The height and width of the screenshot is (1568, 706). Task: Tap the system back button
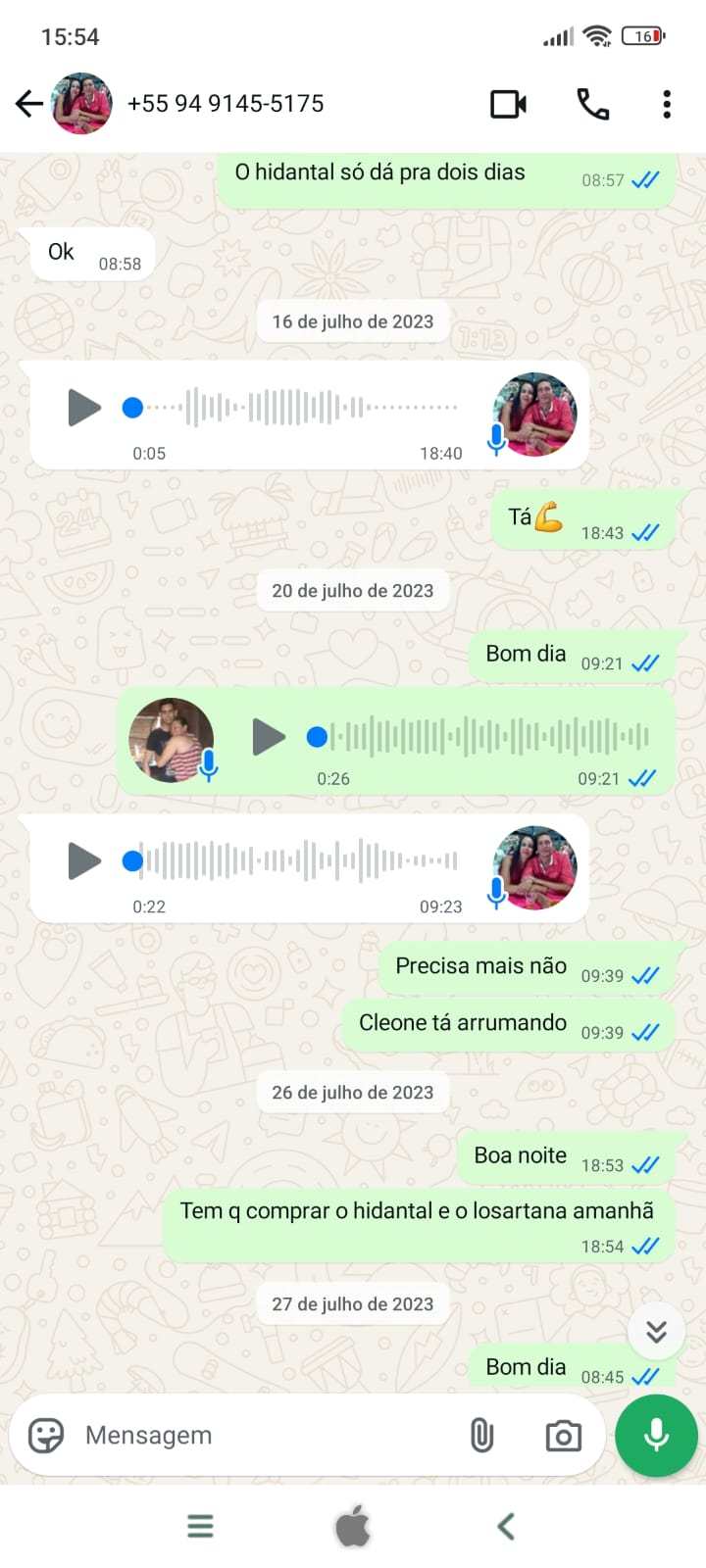coord(506,1526)
